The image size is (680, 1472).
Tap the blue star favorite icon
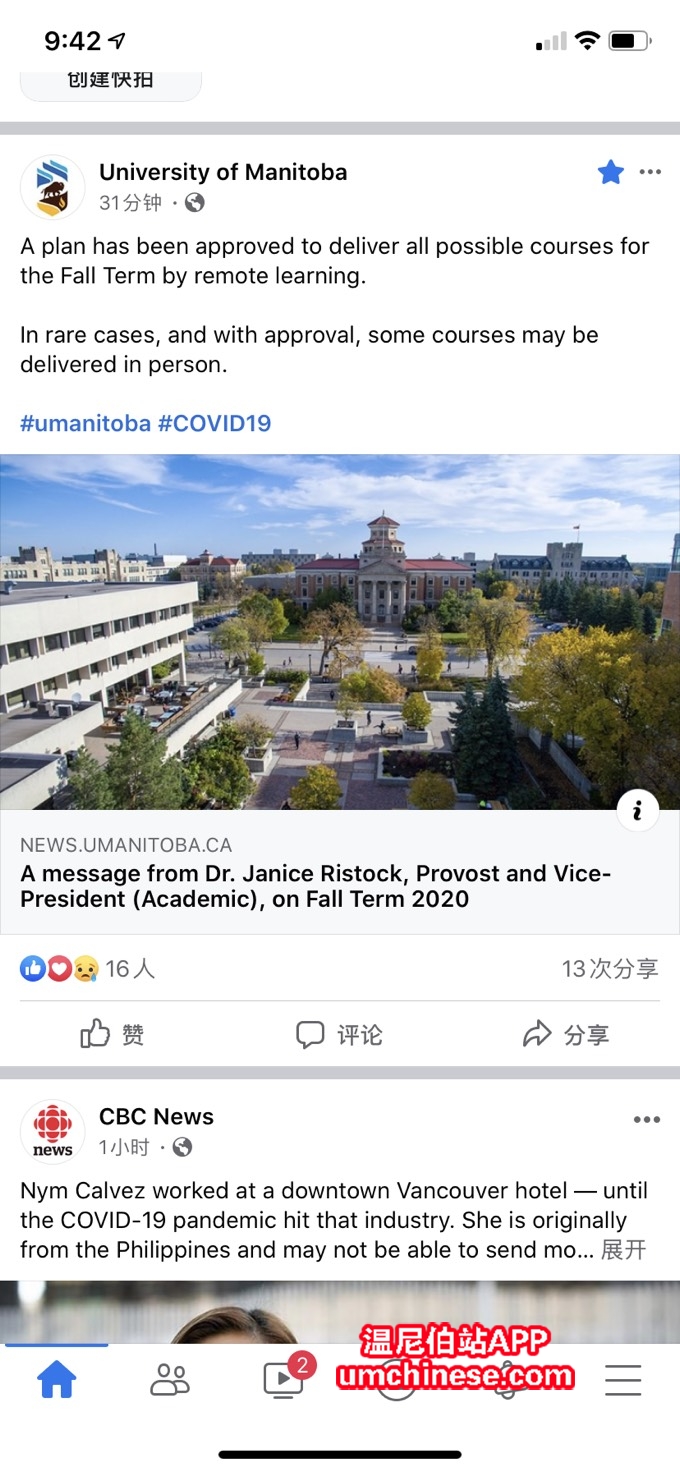610,173
